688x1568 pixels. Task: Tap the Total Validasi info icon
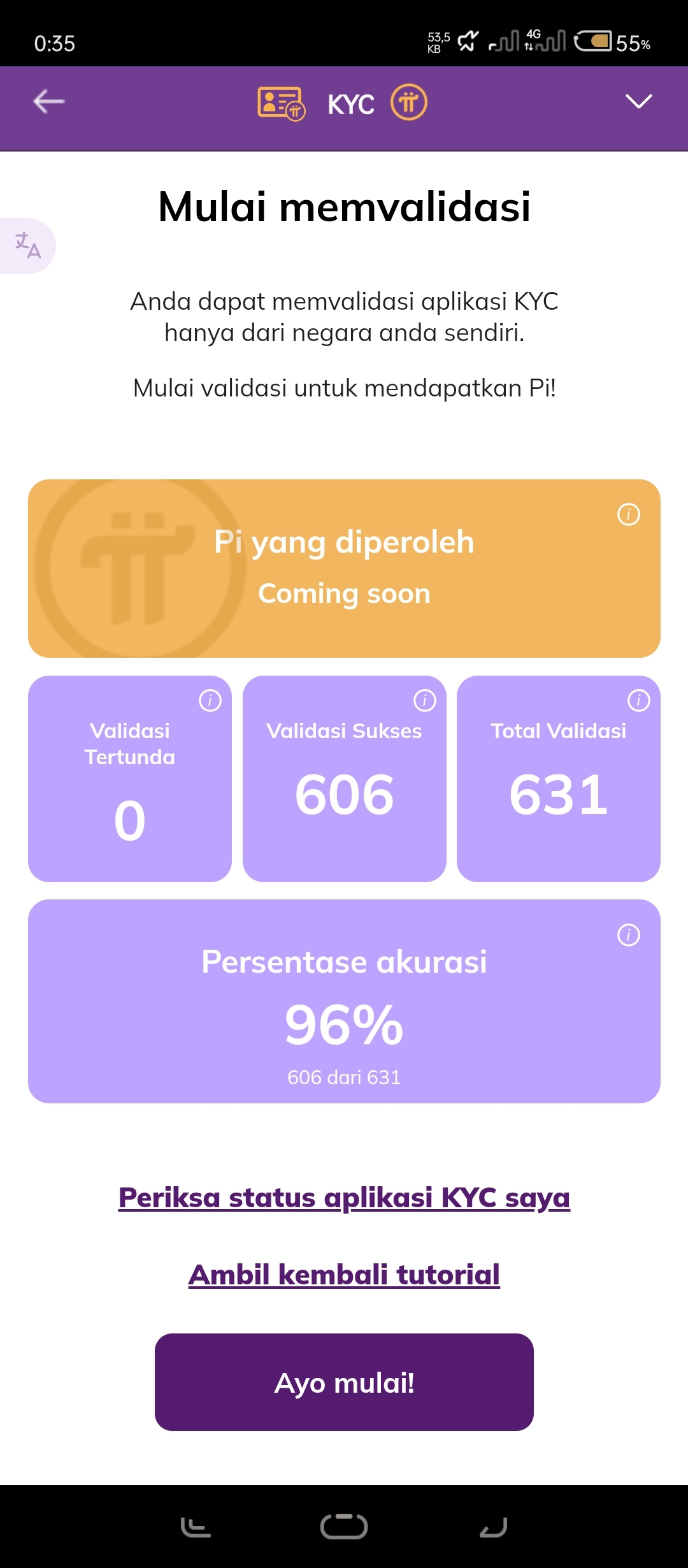(639, 701)
